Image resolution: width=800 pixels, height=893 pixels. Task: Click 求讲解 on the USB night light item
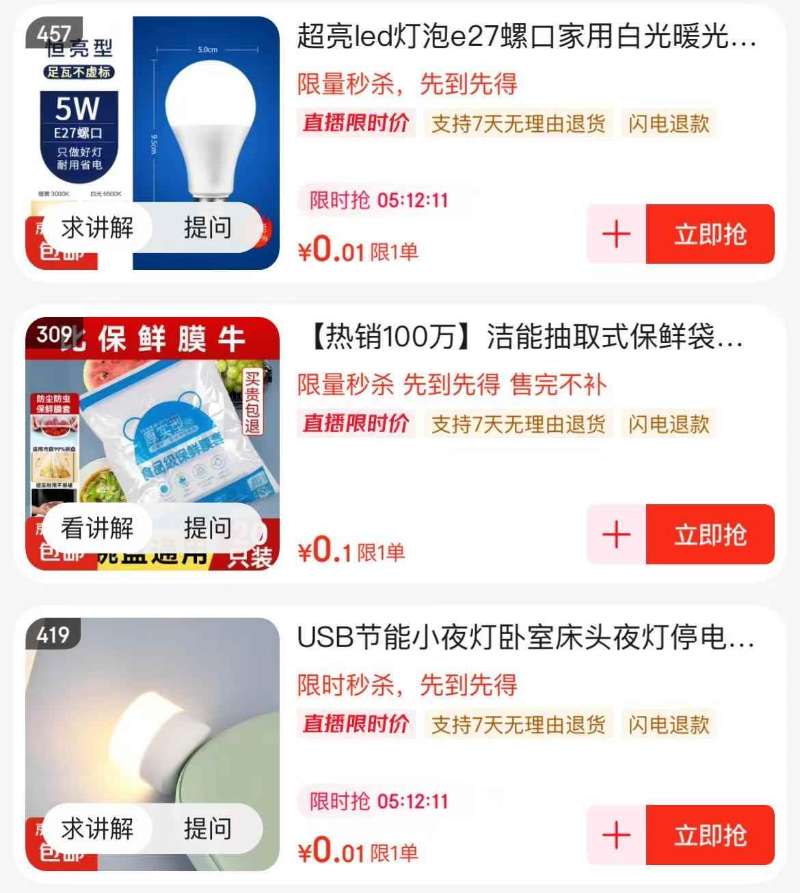(96, 828)
